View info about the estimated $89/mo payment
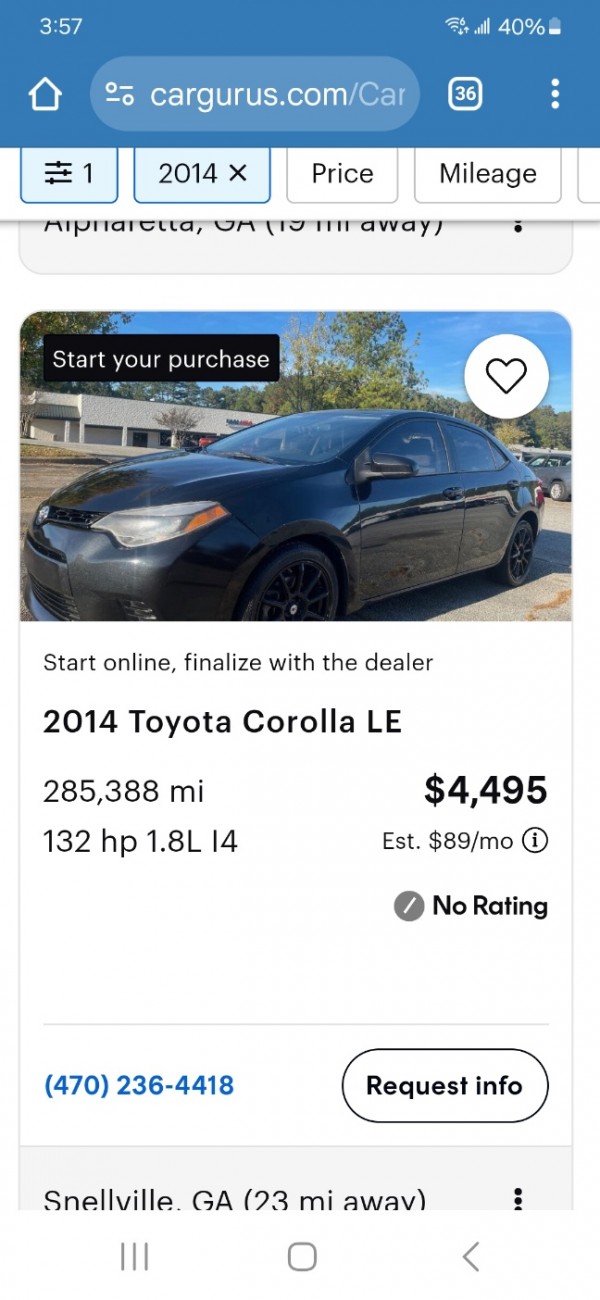 click(x=536, y=841)
